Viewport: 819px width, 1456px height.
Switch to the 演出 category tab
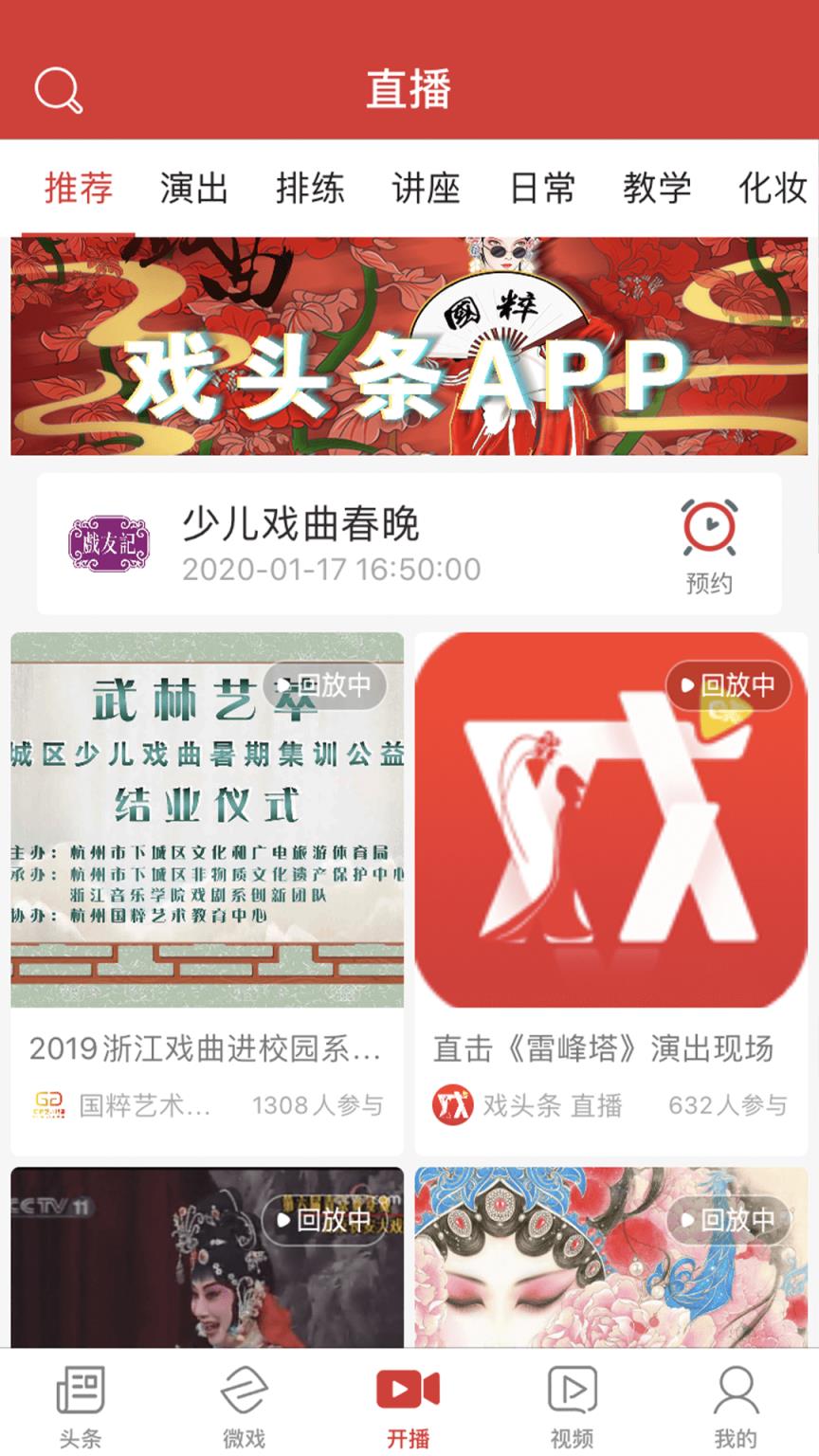[196, 189]
